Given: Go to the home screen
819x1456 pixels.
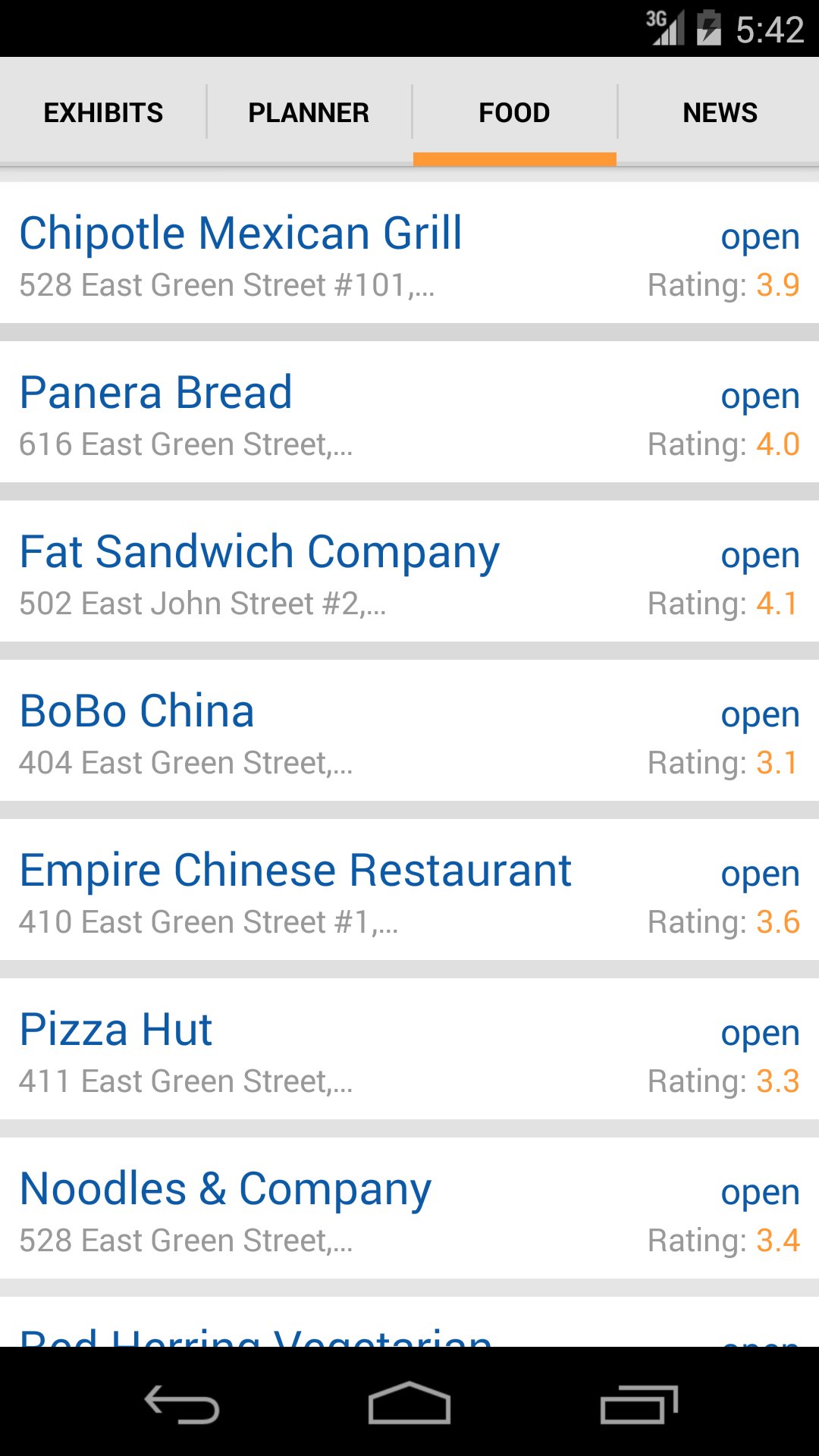Looking at the screenshot, I should pyautogui.click(x=409, y=1404).
